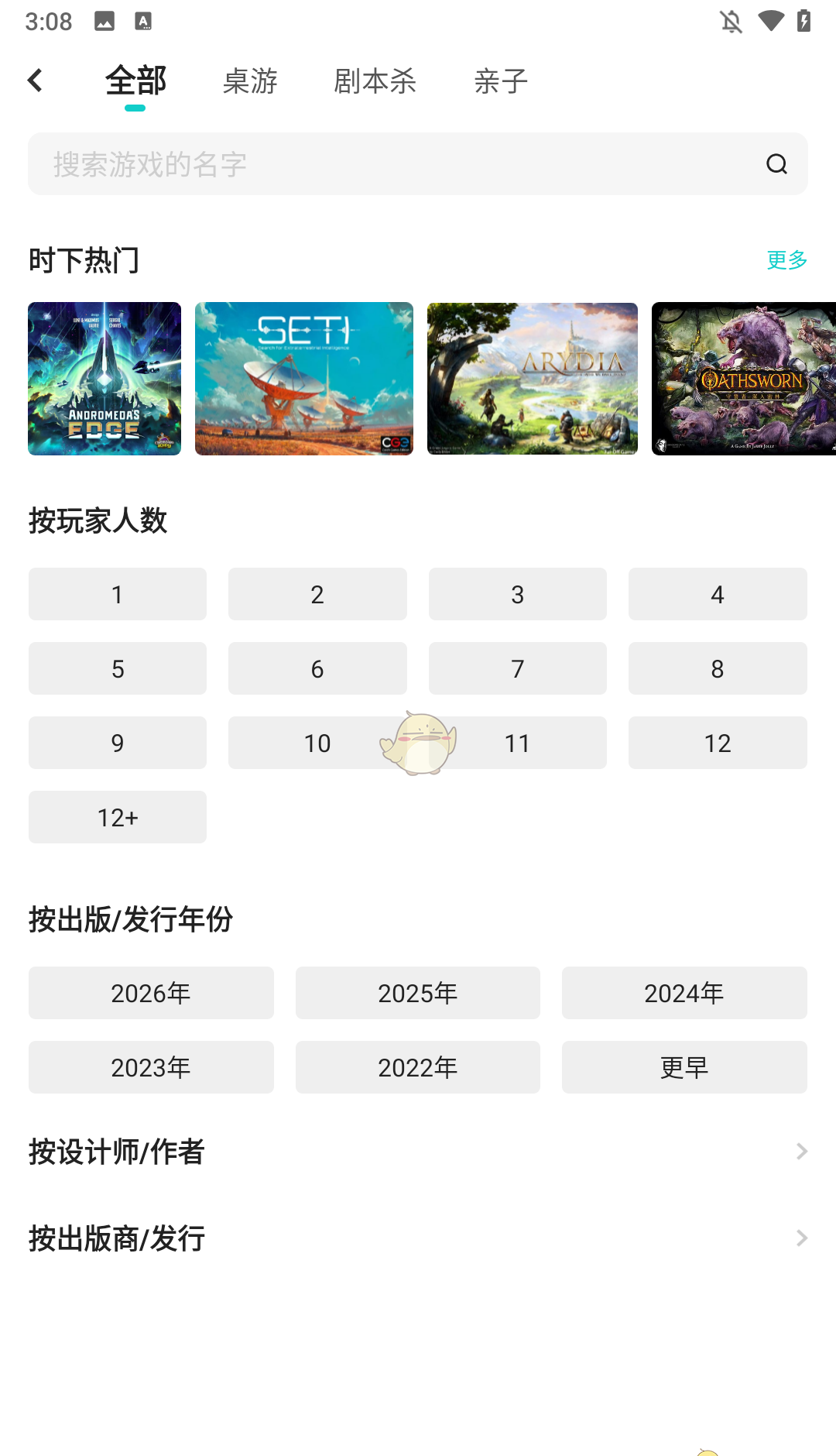Image resolution: width=836 pixels, height=1456 pixels.
Task: Click the search magnifier icon
Action: click(776, 164)
